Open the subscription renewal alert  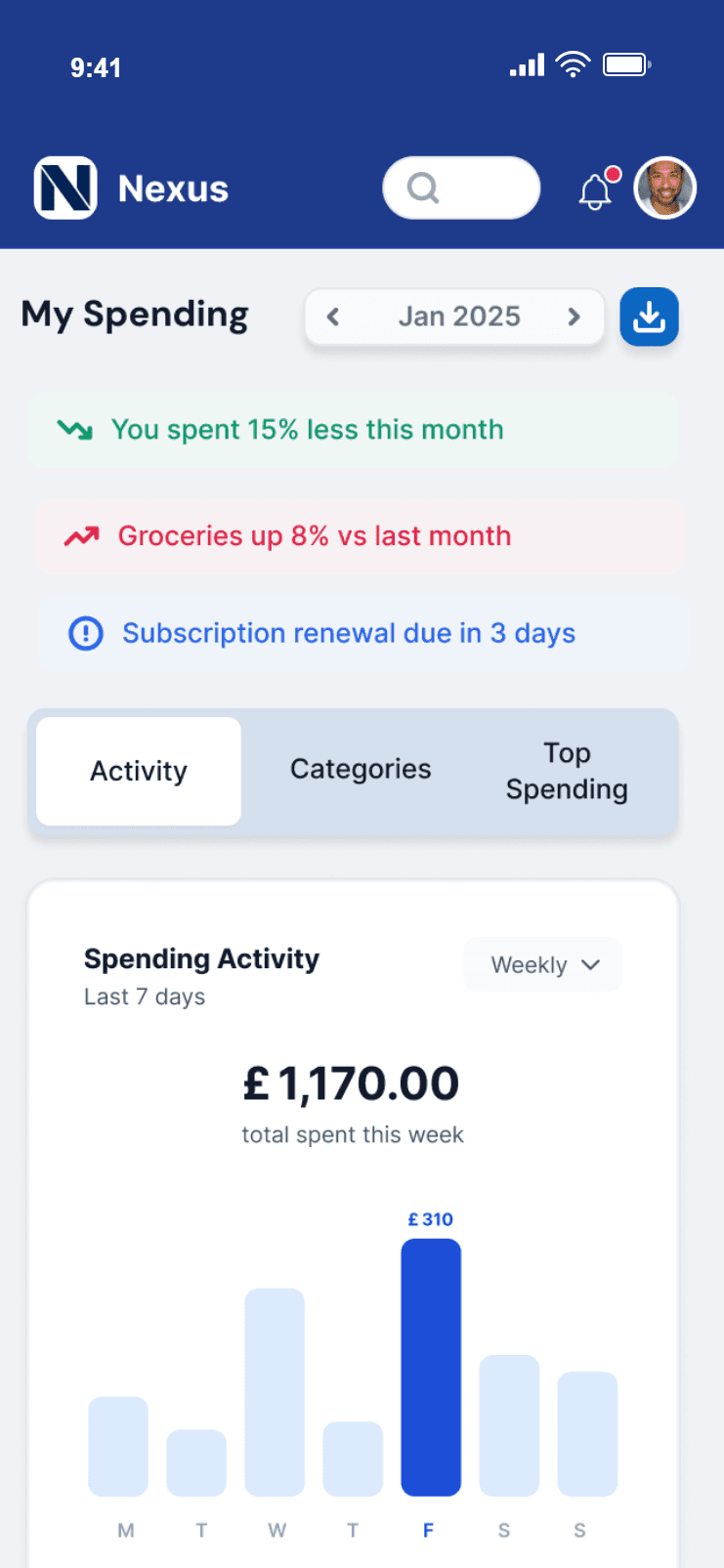[360, 633]
